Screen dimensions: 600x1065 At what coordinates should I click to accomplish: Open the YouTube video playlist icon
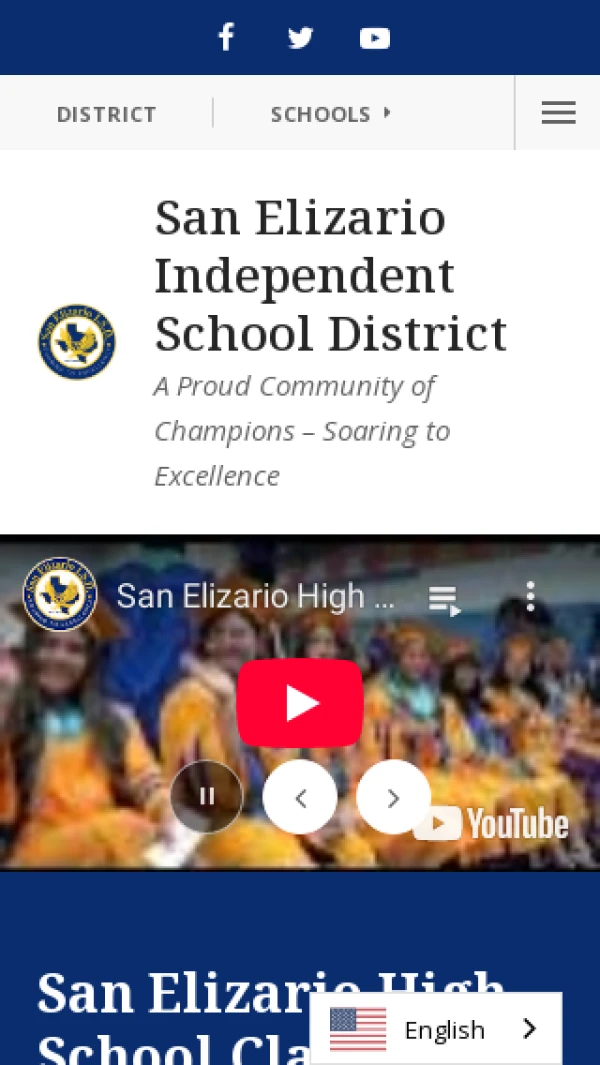(x=444, y=599)
